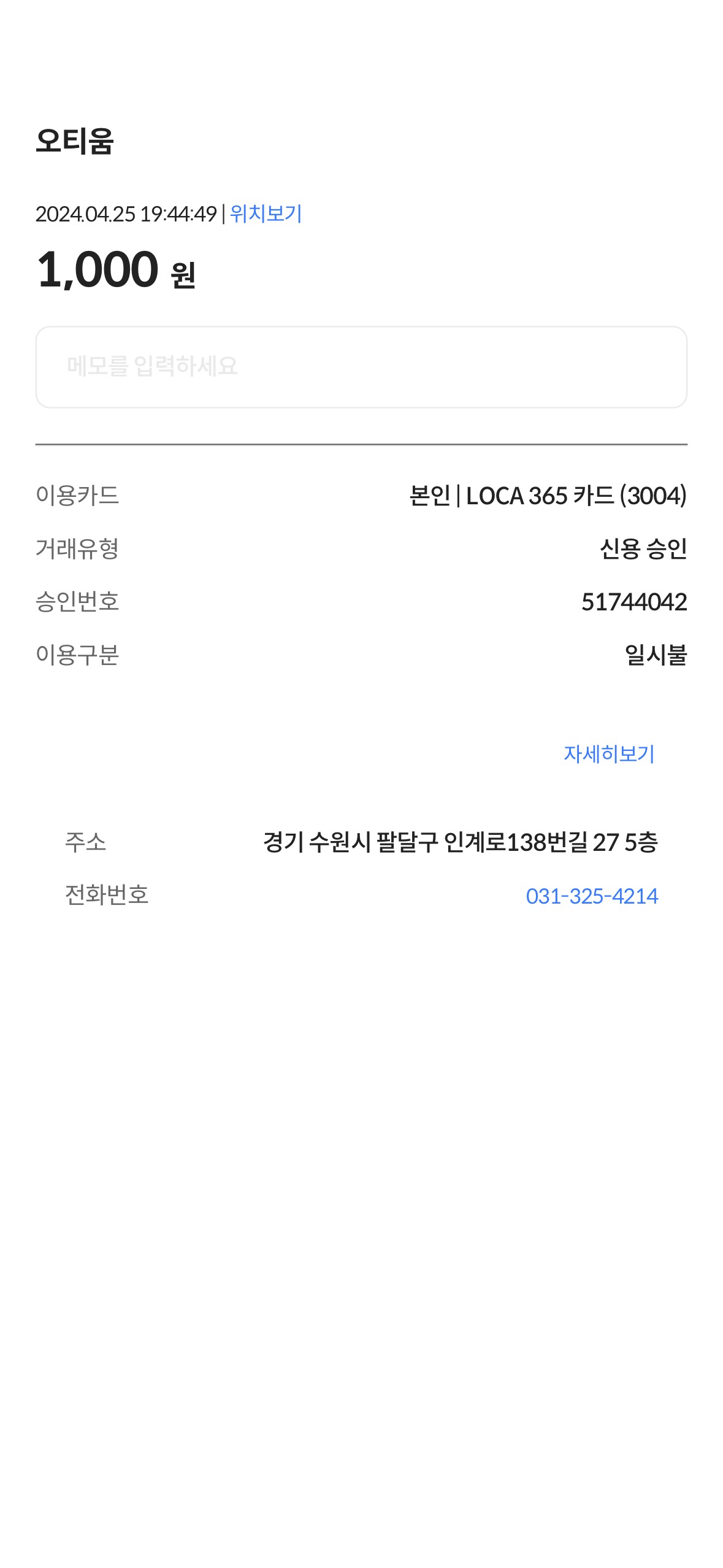Tap the memo input field

tap(361, 367)
